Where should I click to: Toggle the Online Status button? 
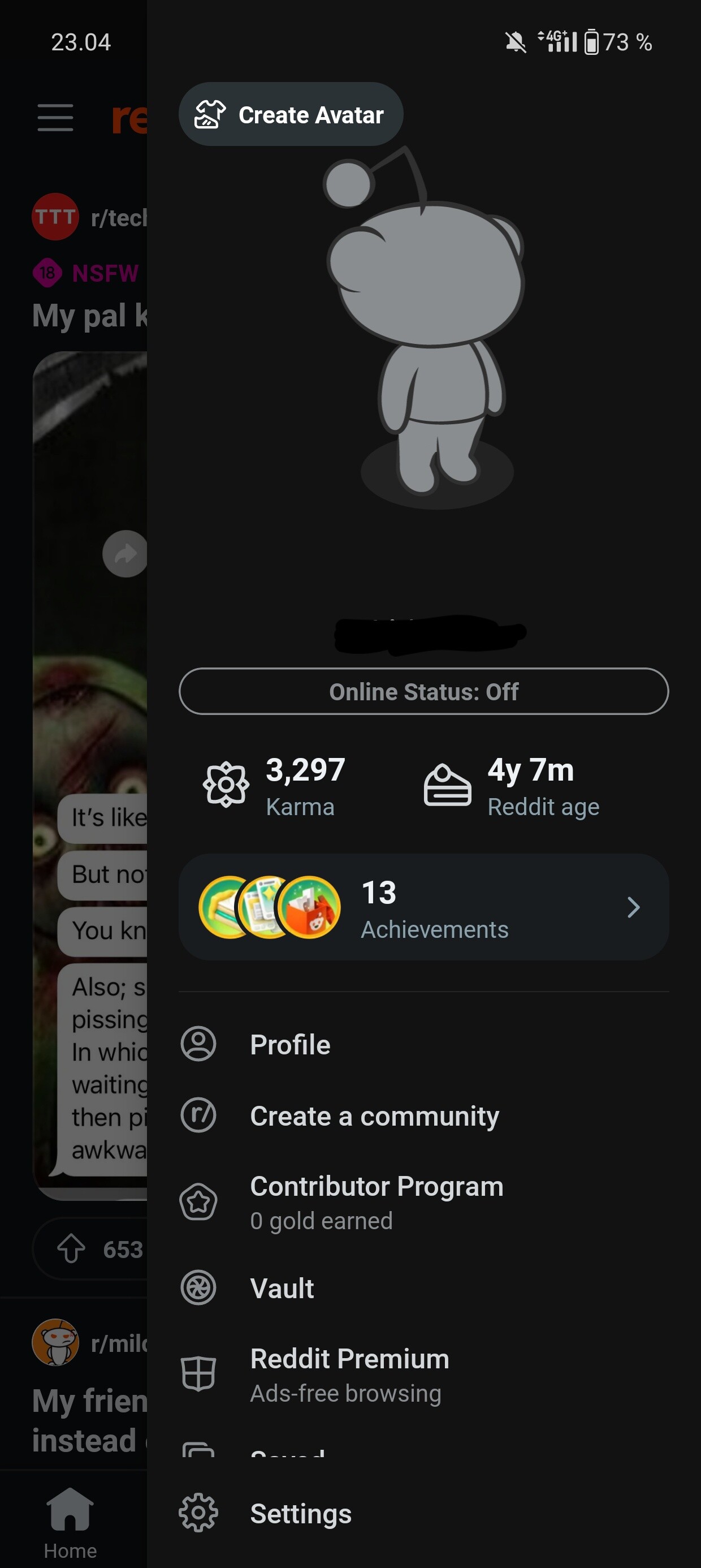tap(423, 691)
